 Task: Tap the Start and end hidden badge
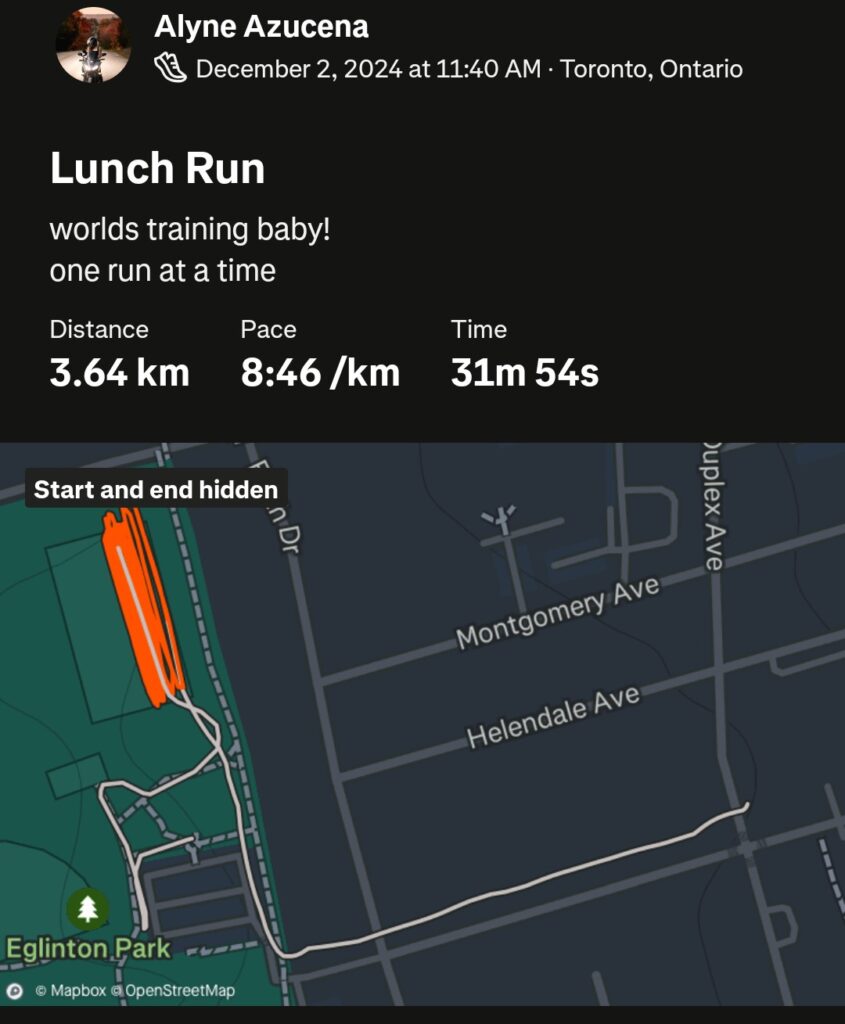point(156,490)
